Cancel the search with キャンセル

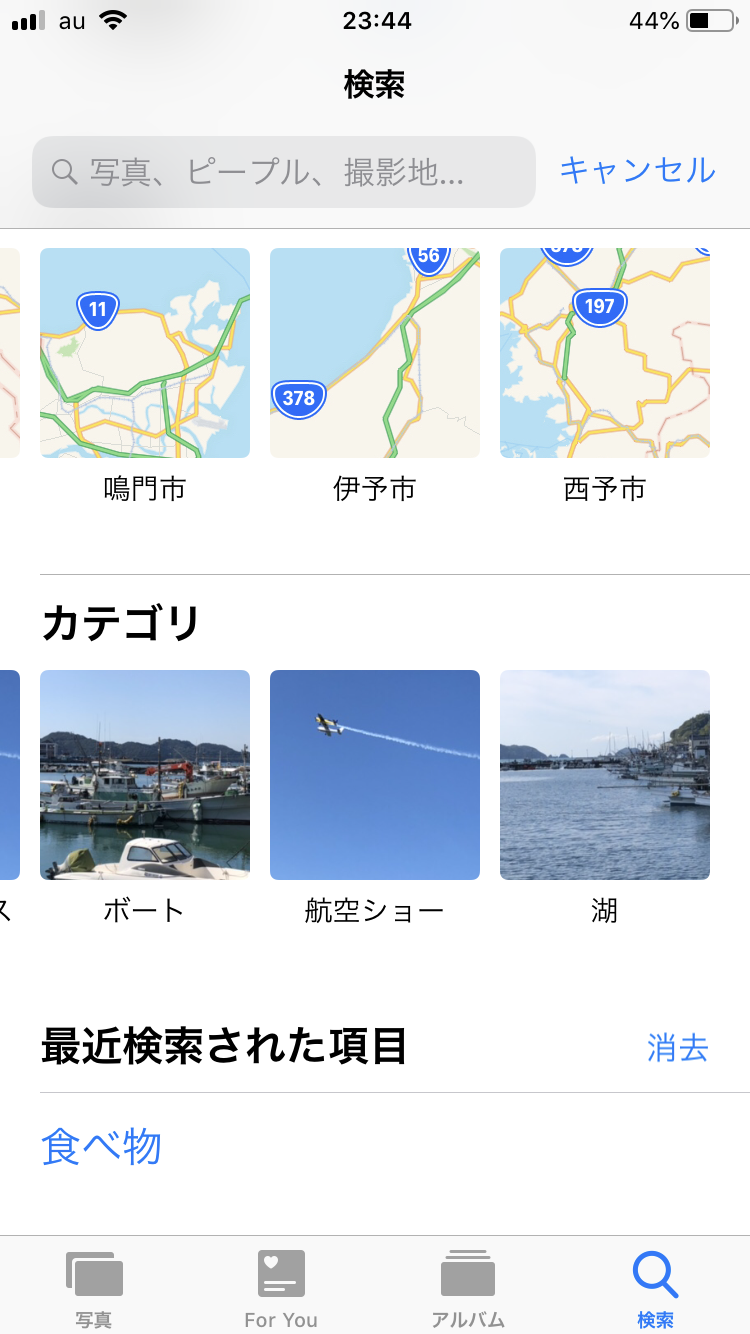point(637,171)
